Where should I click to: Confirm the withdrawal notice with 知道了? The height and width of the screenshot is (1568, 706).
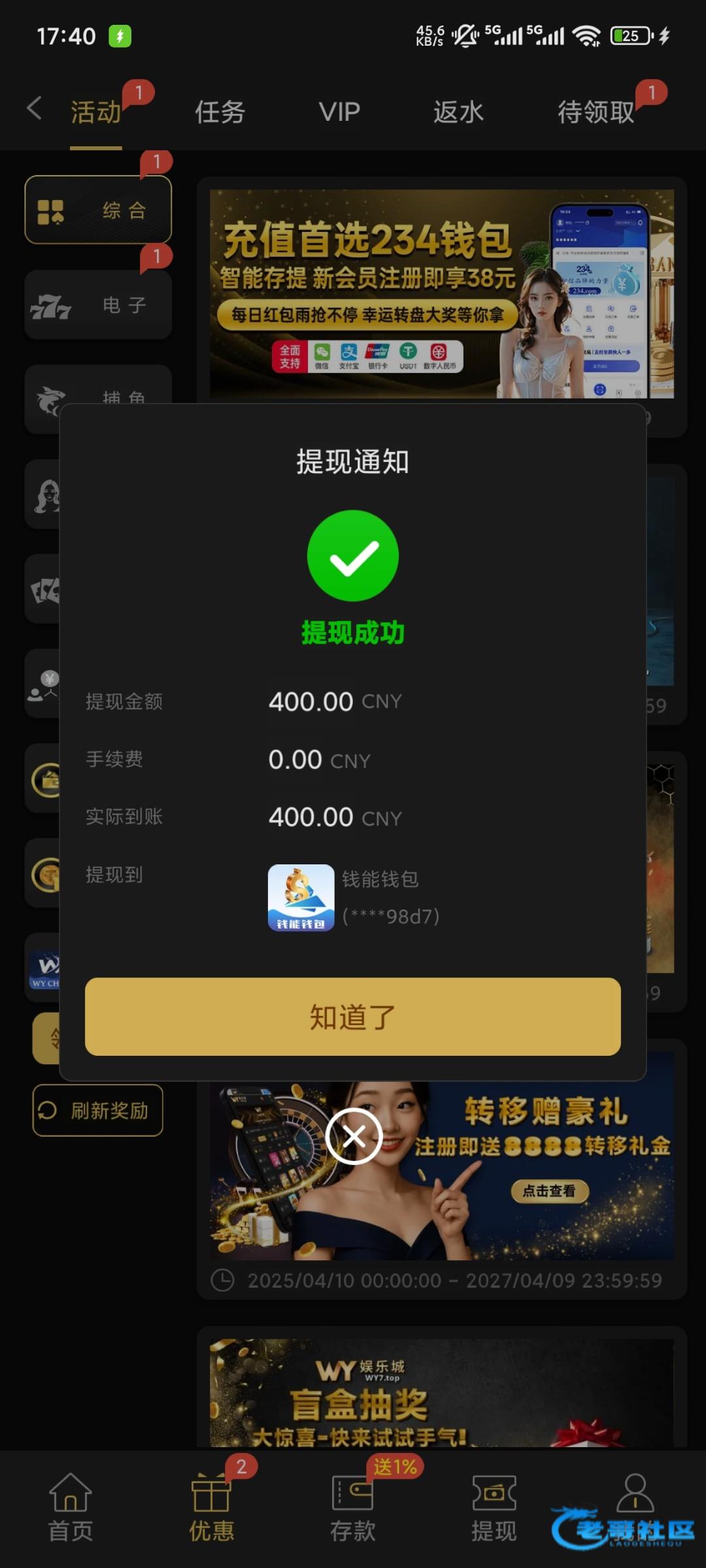353,1017
